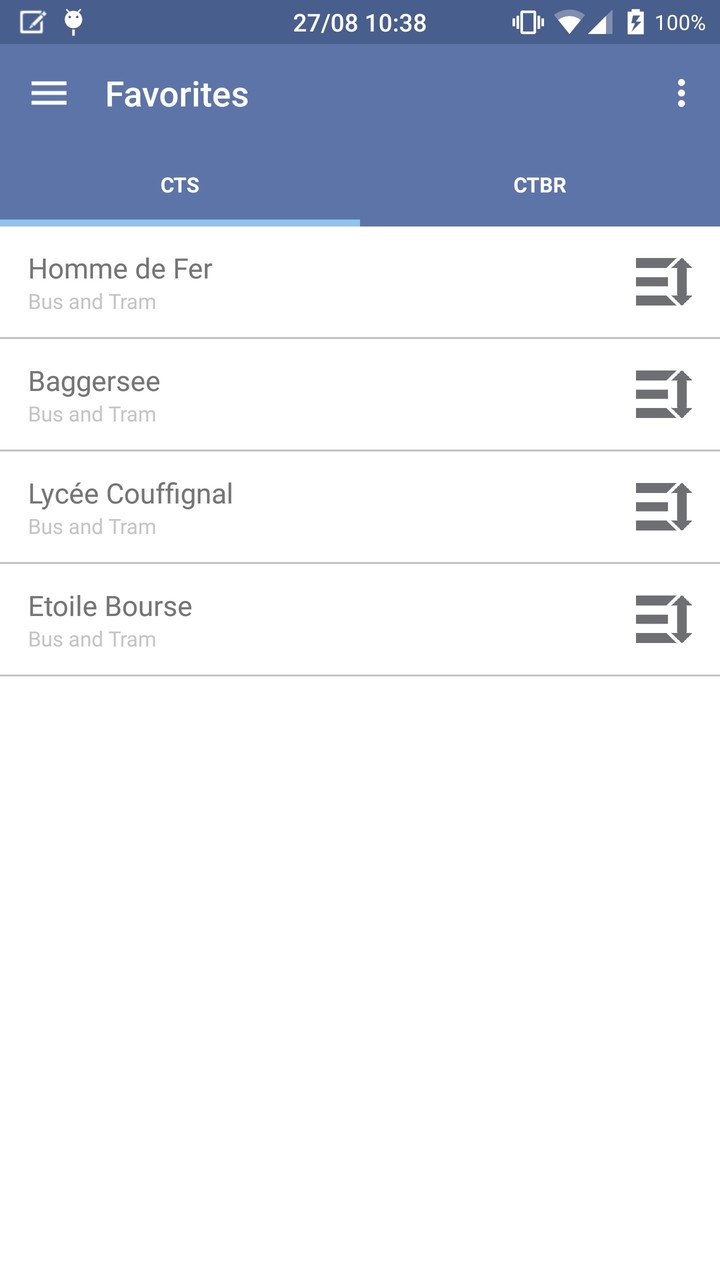Screen dimensions: 720x1280
Task: Switch to the CTS tab
Action: coord(180,185)
